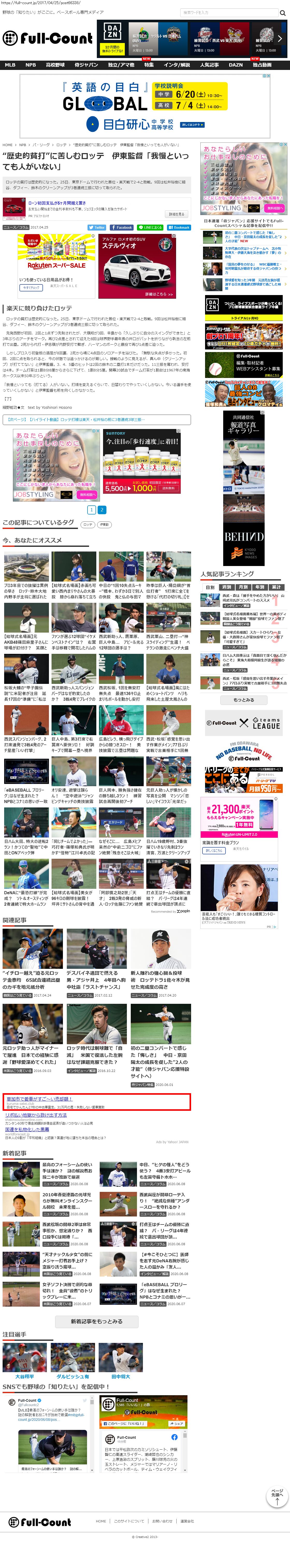
Task: Select the 人気記事 menu item
Action: point(209,65)
